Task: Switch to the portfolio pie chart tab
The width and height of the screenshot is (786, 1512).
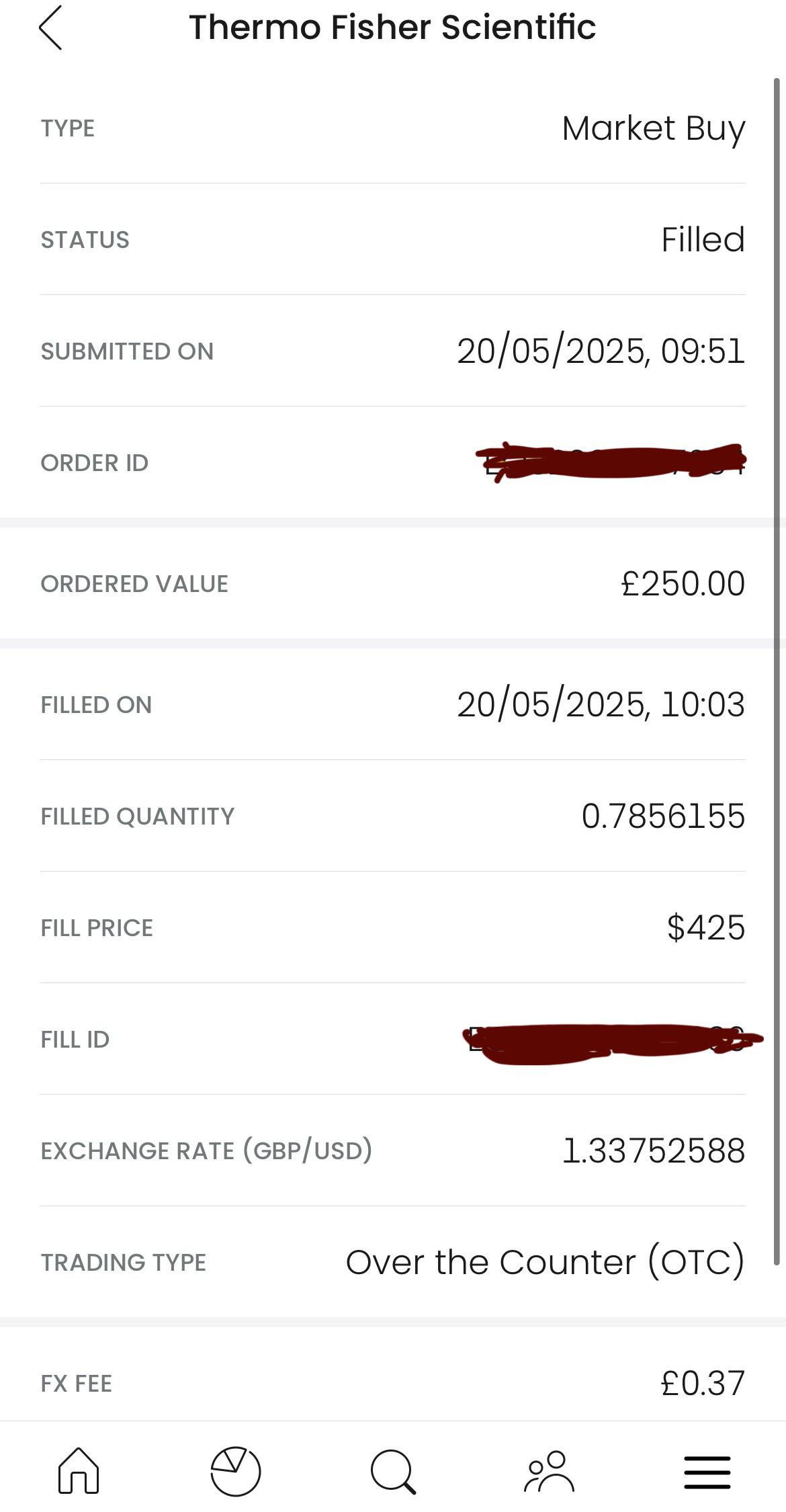Action: coord(235,1471)
